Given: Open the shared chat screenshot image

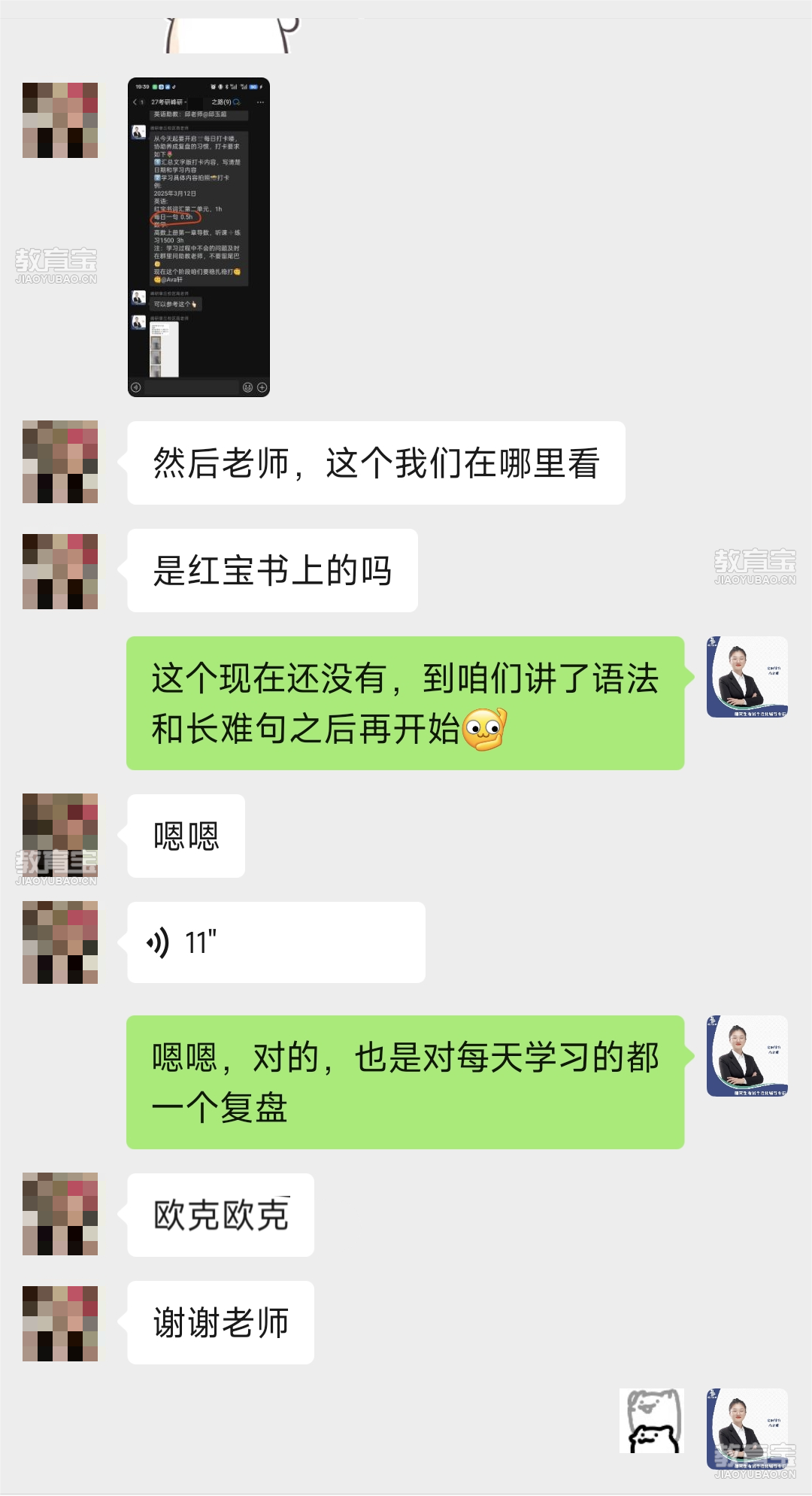Looking at the screenshot, I should pyautogui.click(x=198, y=237).
